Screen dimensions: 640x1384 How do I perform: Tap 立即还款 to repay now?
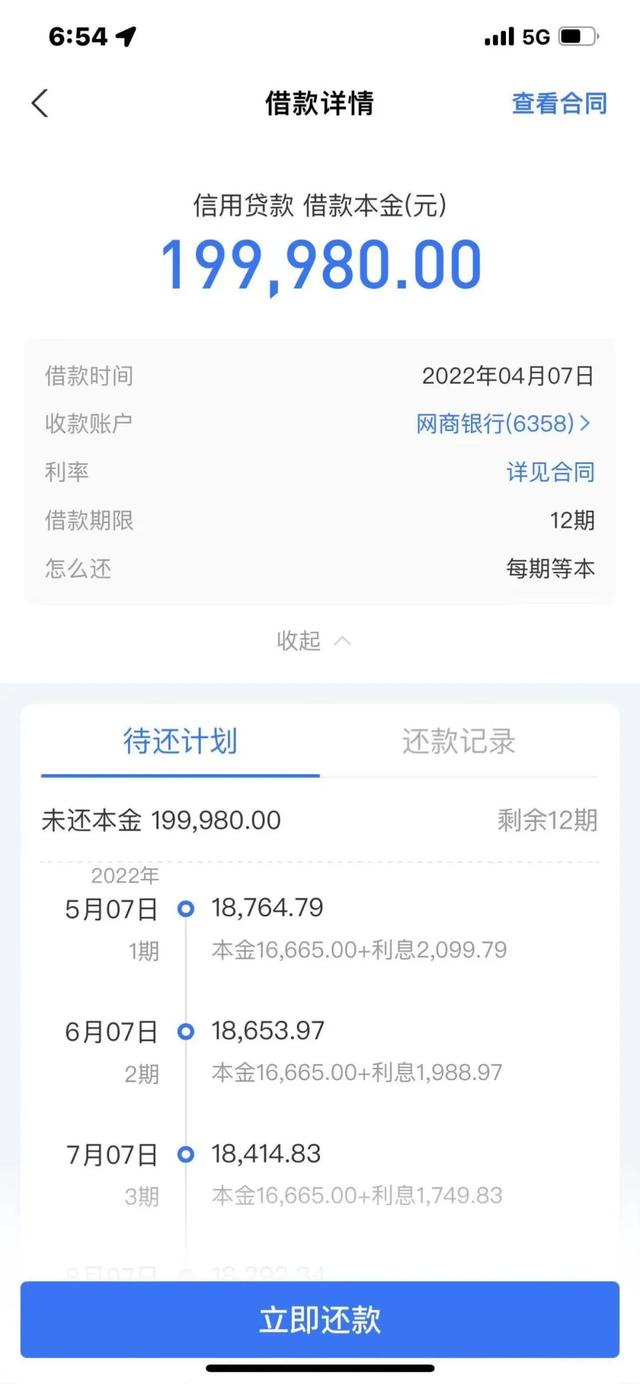coord(320,1319)
